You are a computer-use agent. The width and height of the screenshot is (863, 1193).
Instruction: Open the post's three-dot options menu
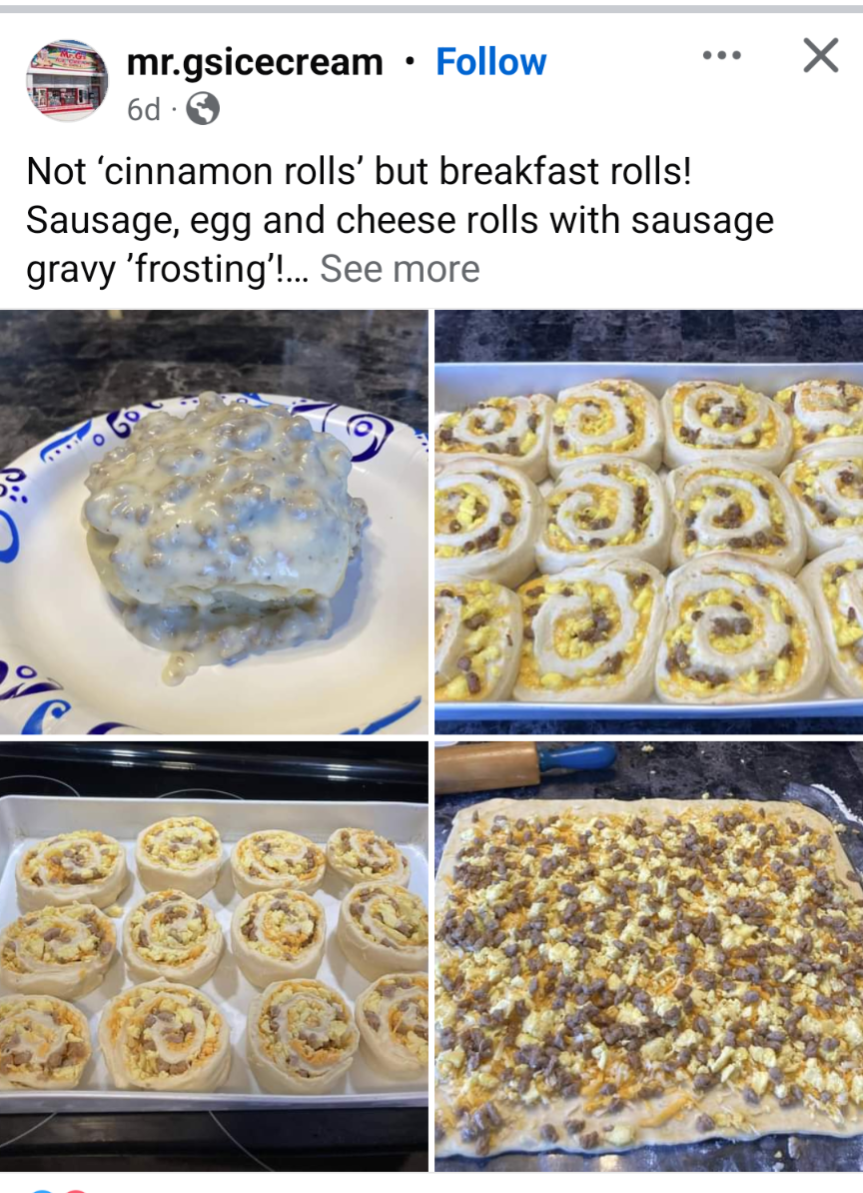(x=721, y=56)
